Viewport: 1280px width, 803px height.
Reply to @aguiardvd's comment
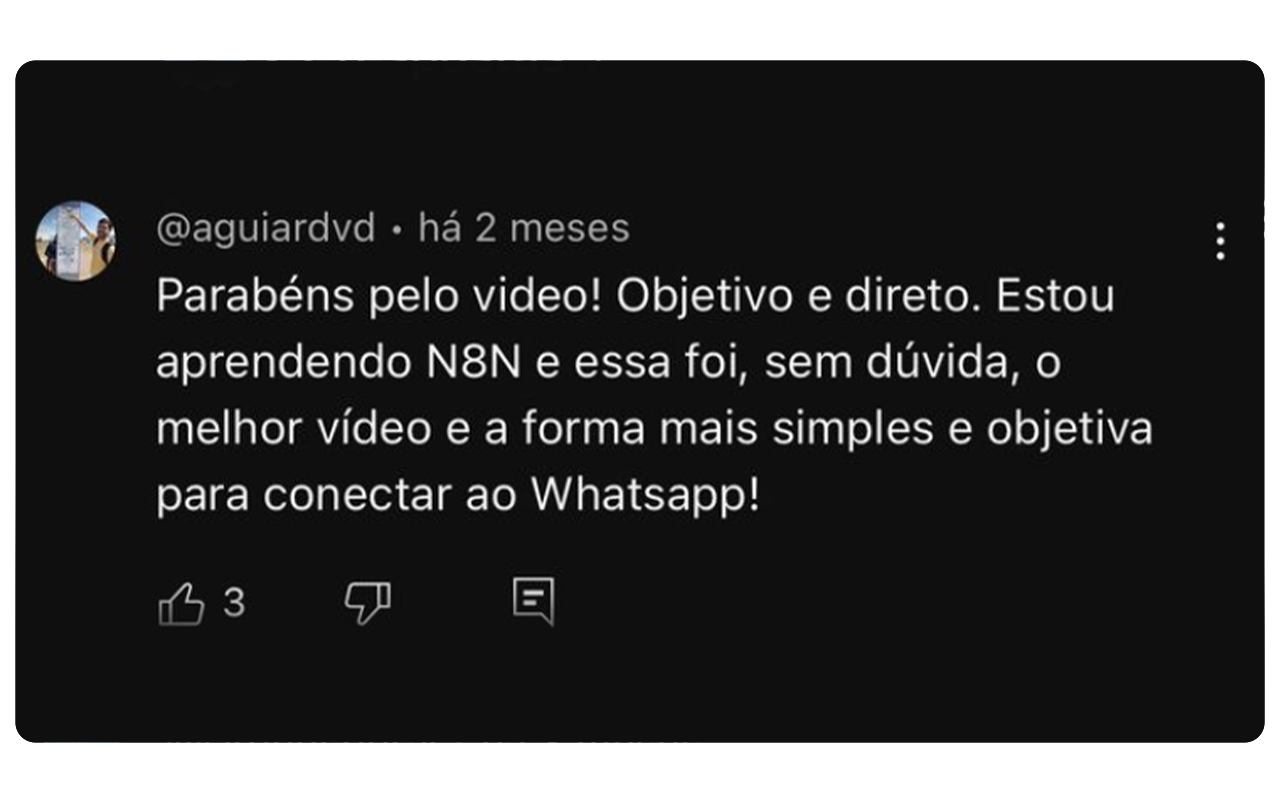tap(533, 601)
